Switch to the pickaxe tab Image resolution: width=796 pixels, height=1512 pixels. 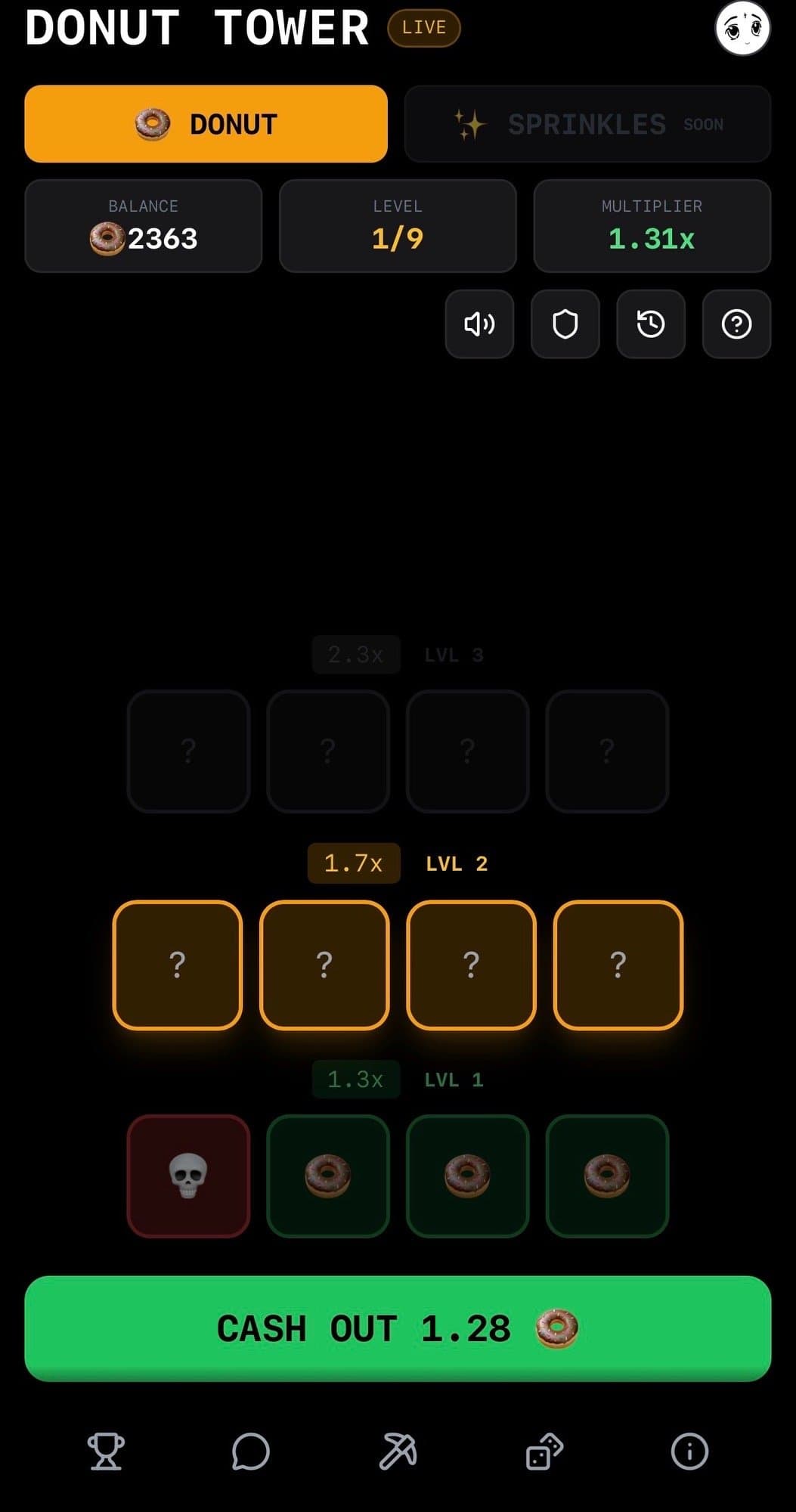click(398, 1452)
